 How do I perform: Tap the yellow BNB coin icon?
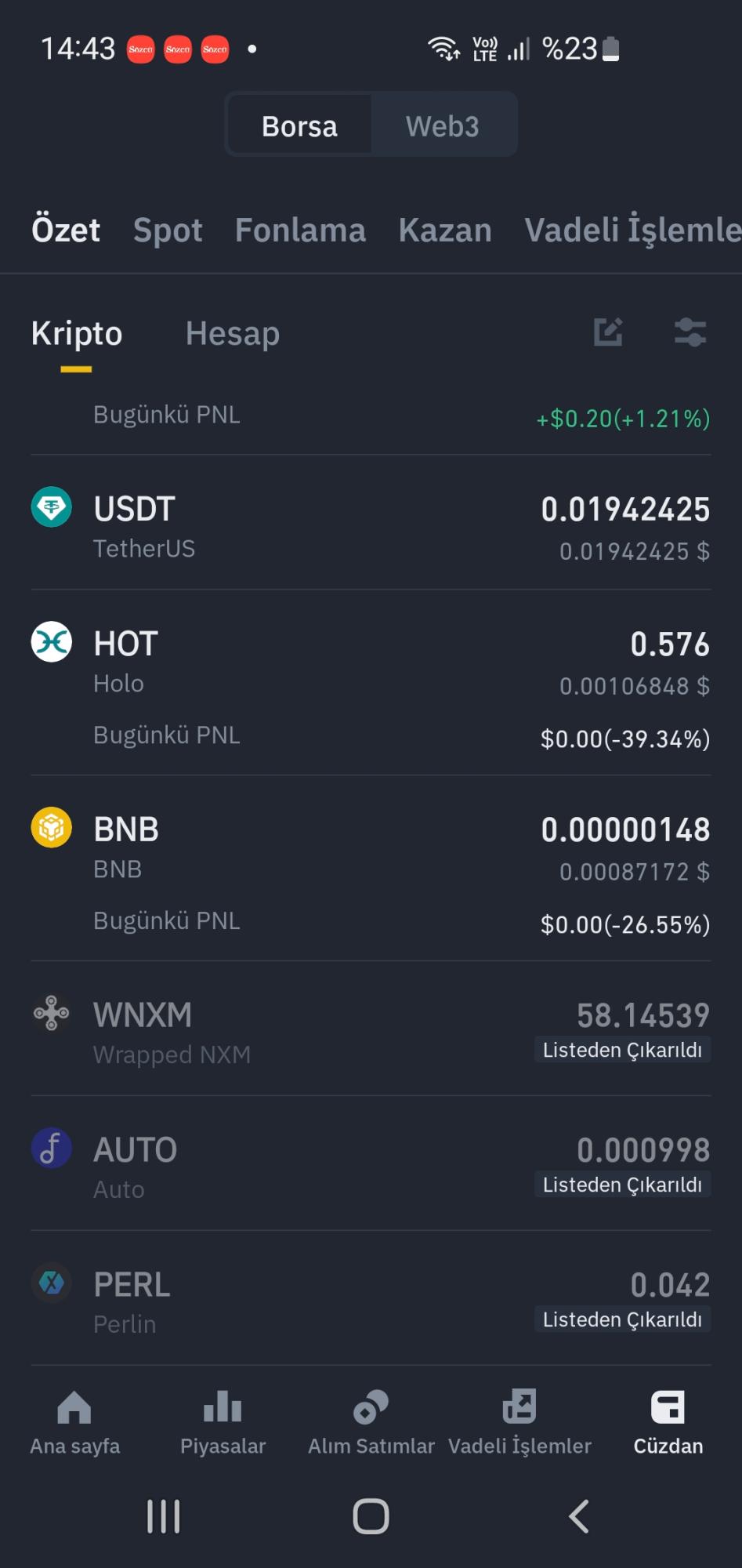(51, 827)
